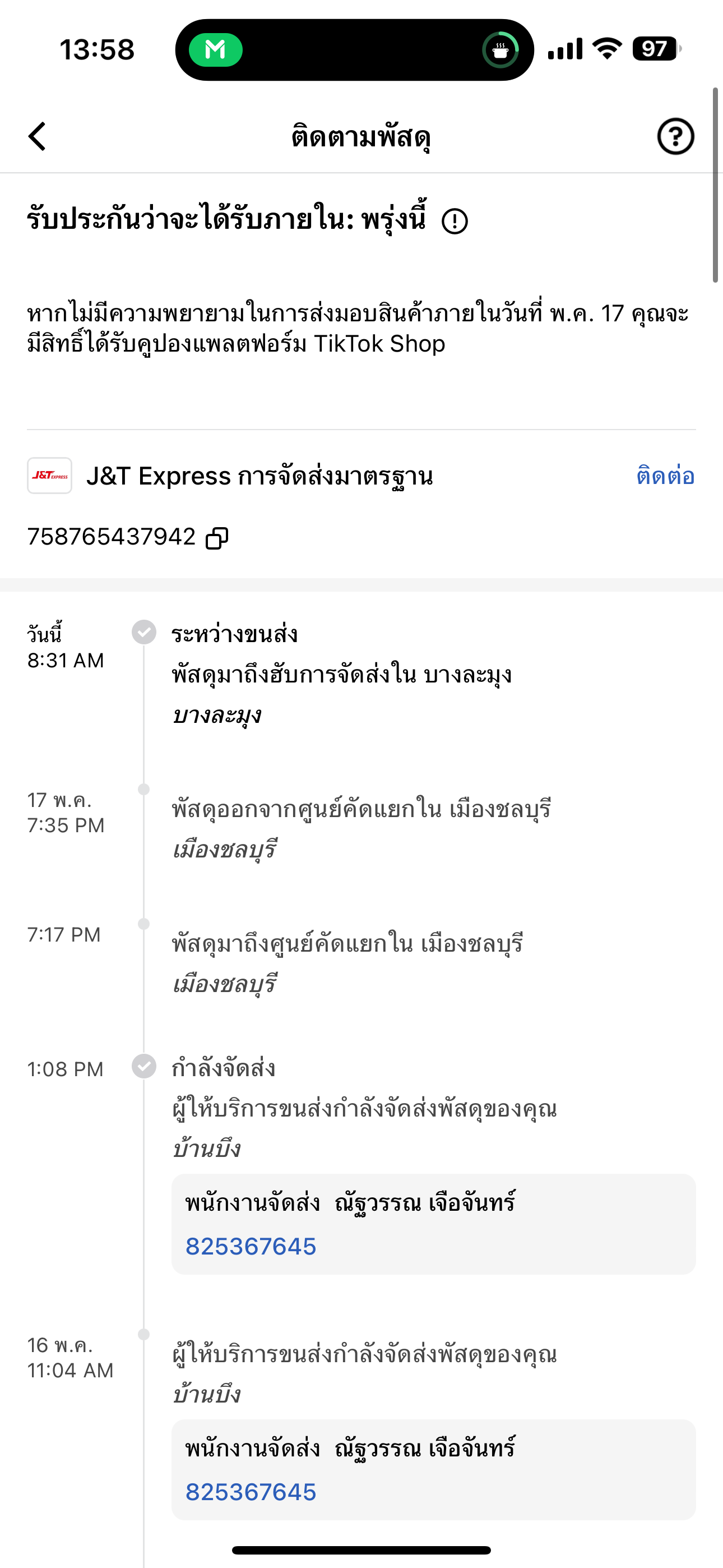Call courier number under the 11:04 AM update
This screenshot has width=723, height=1568.
pos(251,1492)
